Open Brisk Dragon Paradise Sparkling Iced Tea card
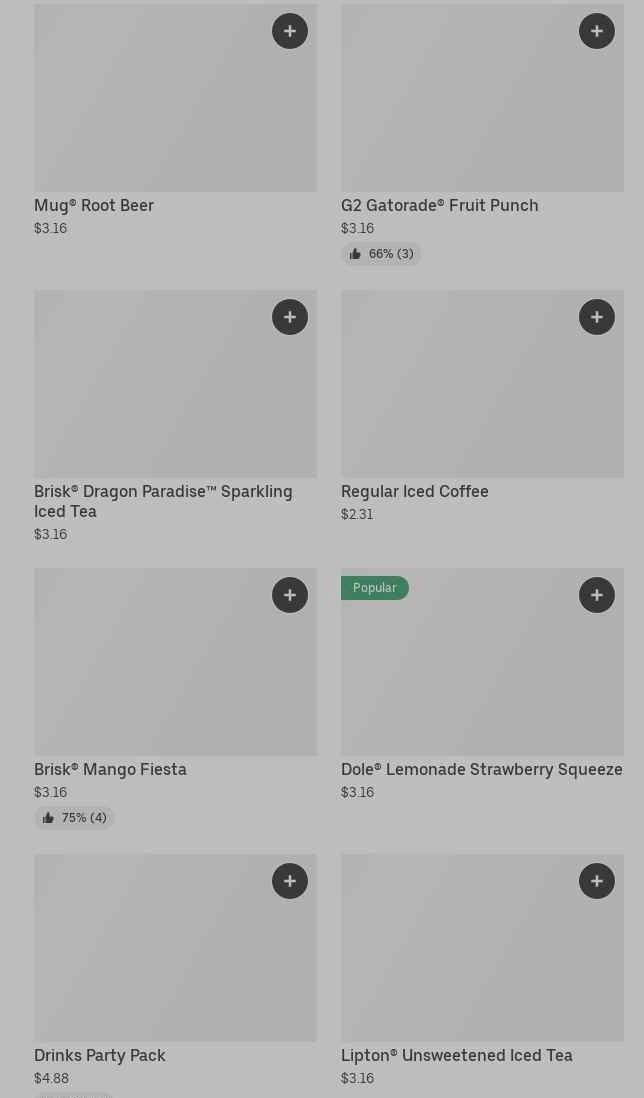This screenshot has height=1098, width=644. (x=175, y=417)
